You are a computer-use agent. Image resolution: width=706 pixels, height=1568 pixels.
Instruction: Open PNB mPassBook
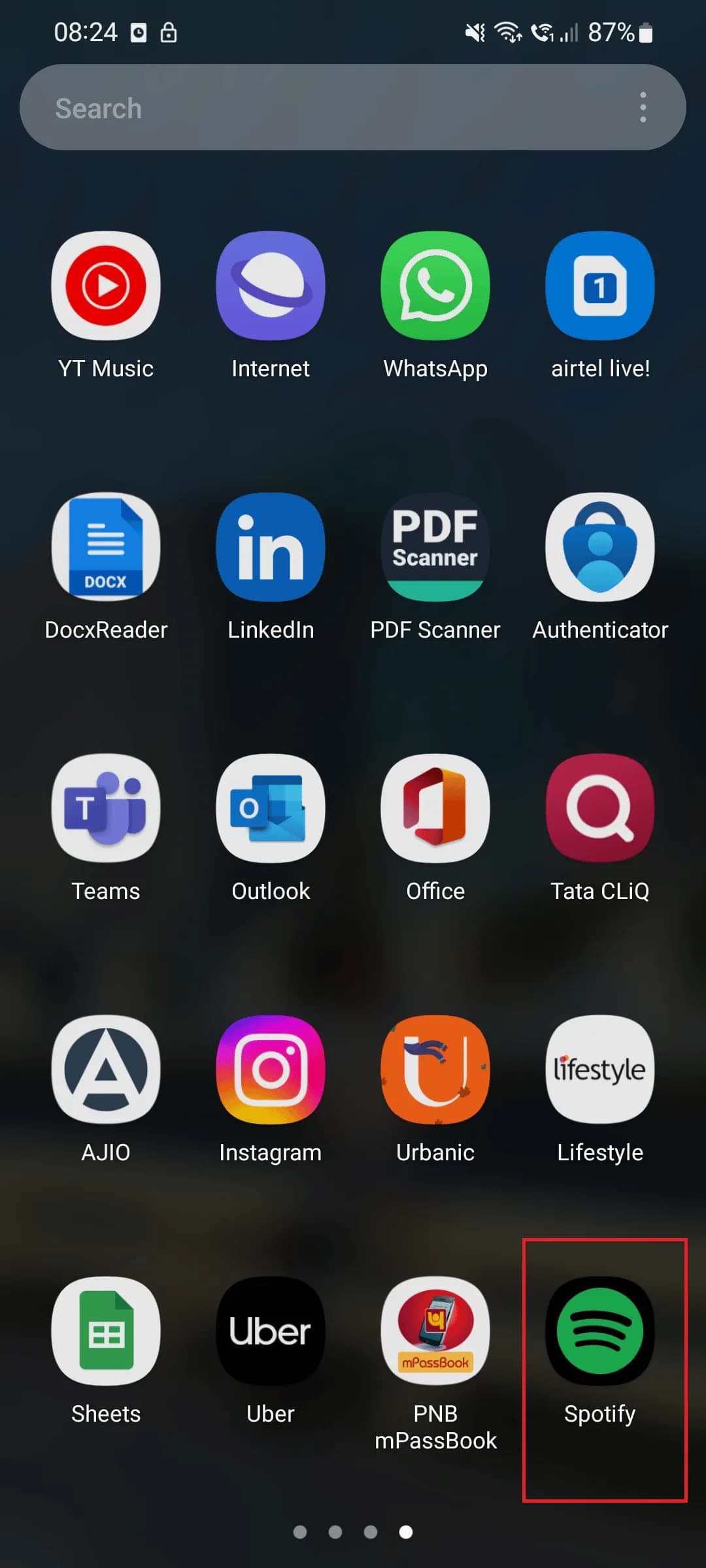435,1331
